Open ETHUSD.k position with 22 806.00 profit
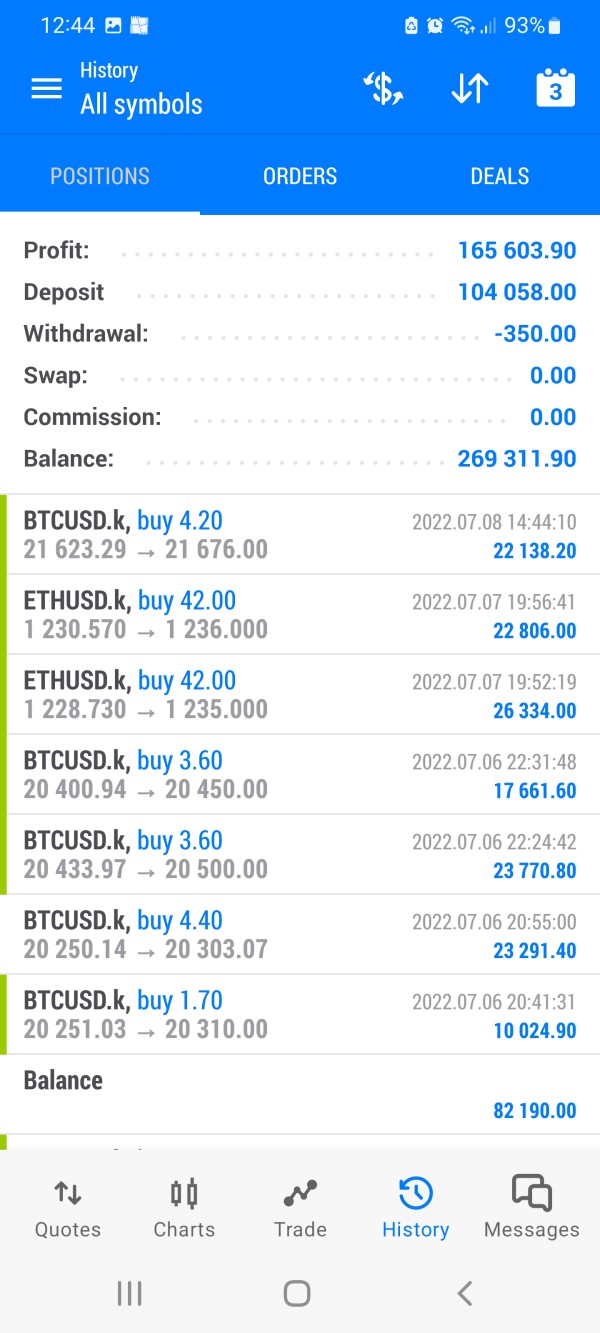600x1333 pixels. click(x=300, y=615)
